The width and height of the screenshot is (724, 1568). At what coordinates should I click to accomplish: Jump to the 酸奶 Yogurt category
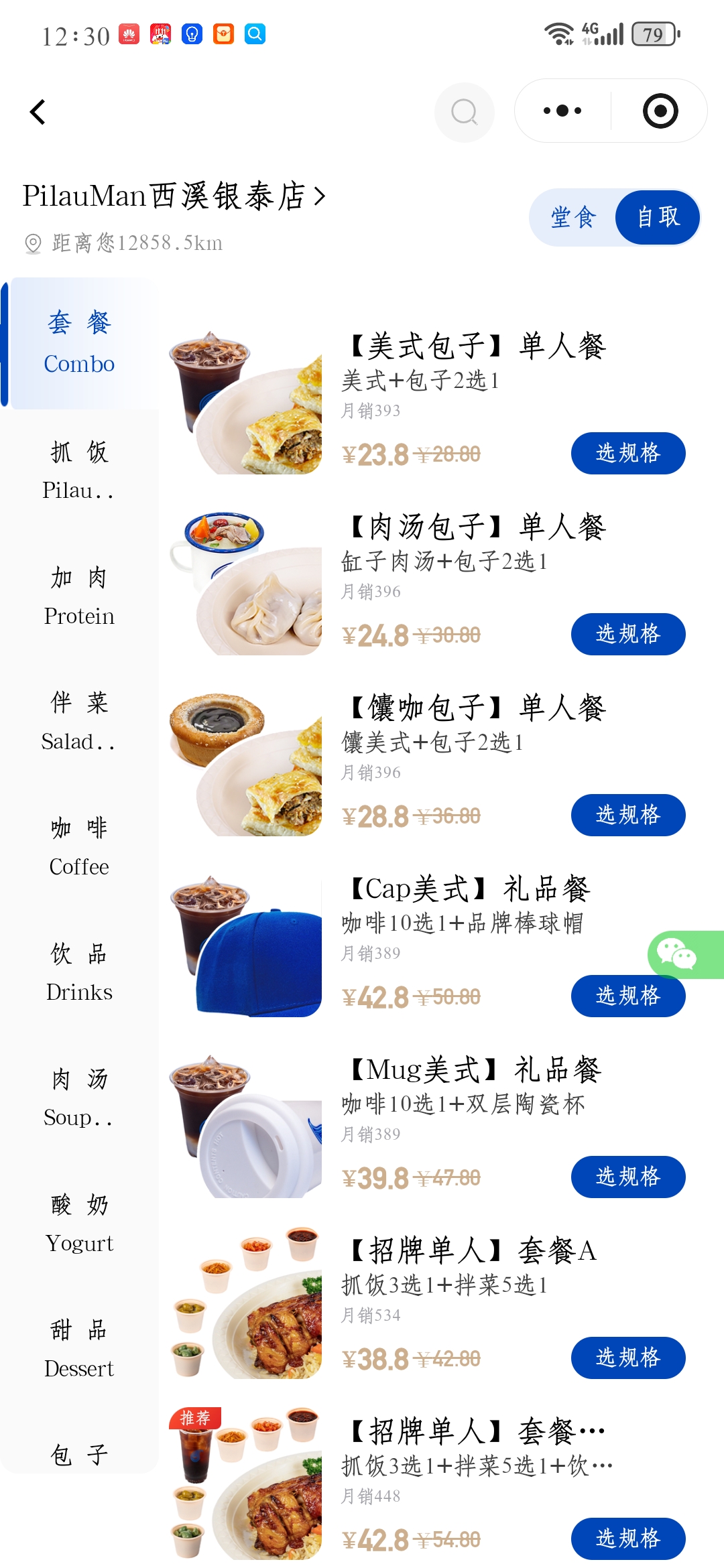point(79,1223)
